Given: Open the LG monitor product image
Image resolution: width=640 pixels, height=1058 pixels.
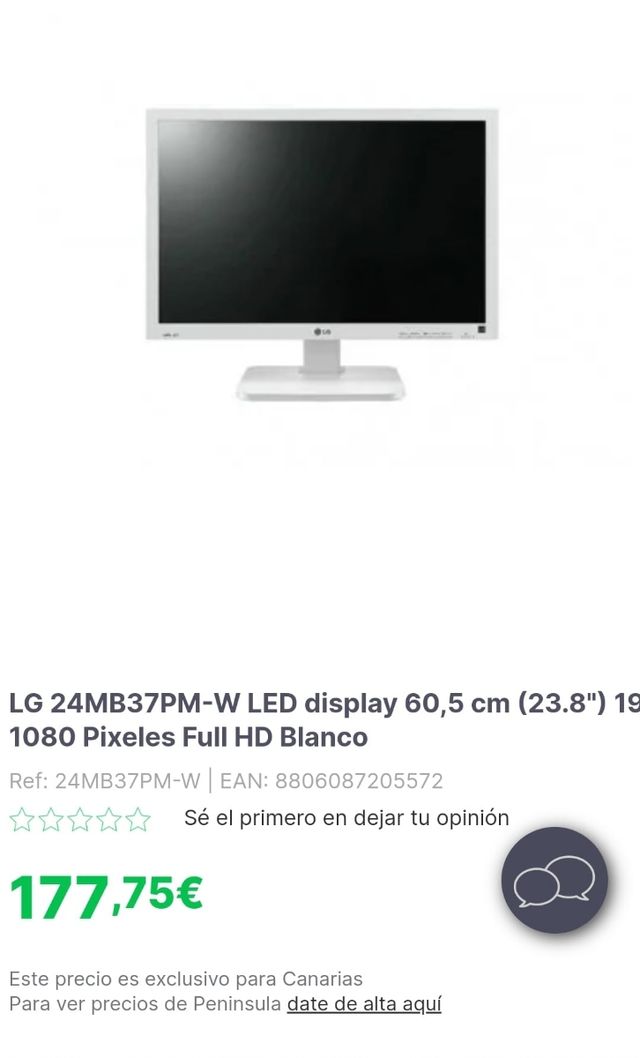Looking at the screenshot, I should tap(320, 255).
